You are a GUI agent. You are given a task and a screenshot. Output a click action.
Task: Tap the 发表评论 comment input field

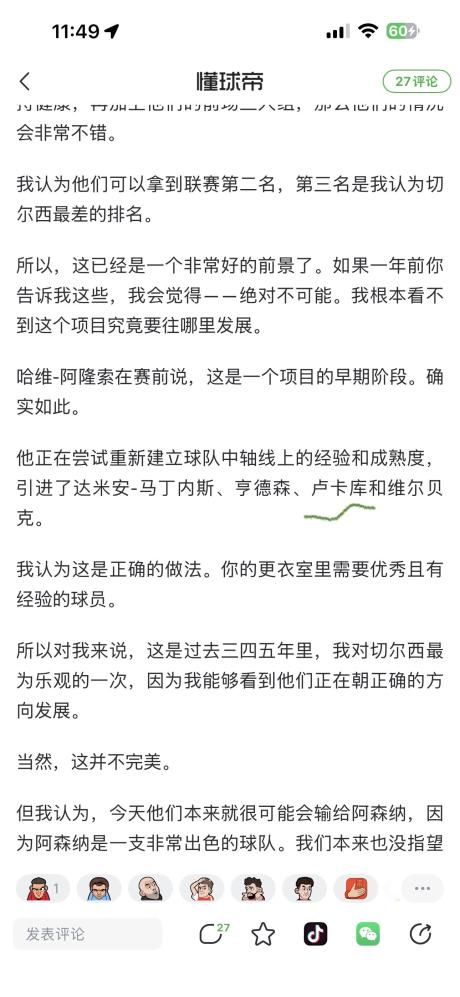click(x=88, y=934)
